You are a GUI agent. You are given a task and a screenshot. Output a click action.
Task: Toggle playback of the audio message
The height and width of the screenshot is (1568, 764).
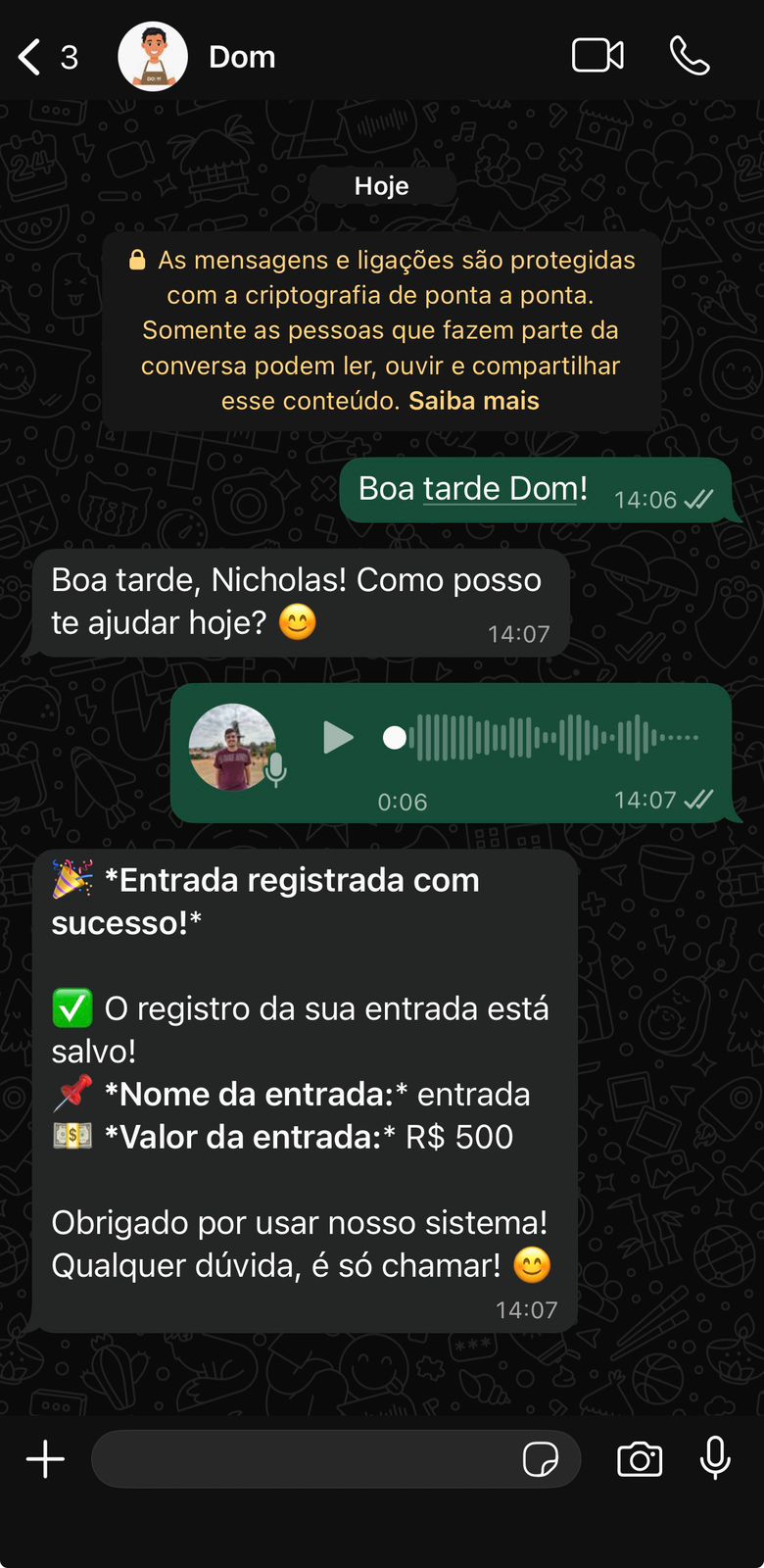pyautogui.click(x=338, y=739)
